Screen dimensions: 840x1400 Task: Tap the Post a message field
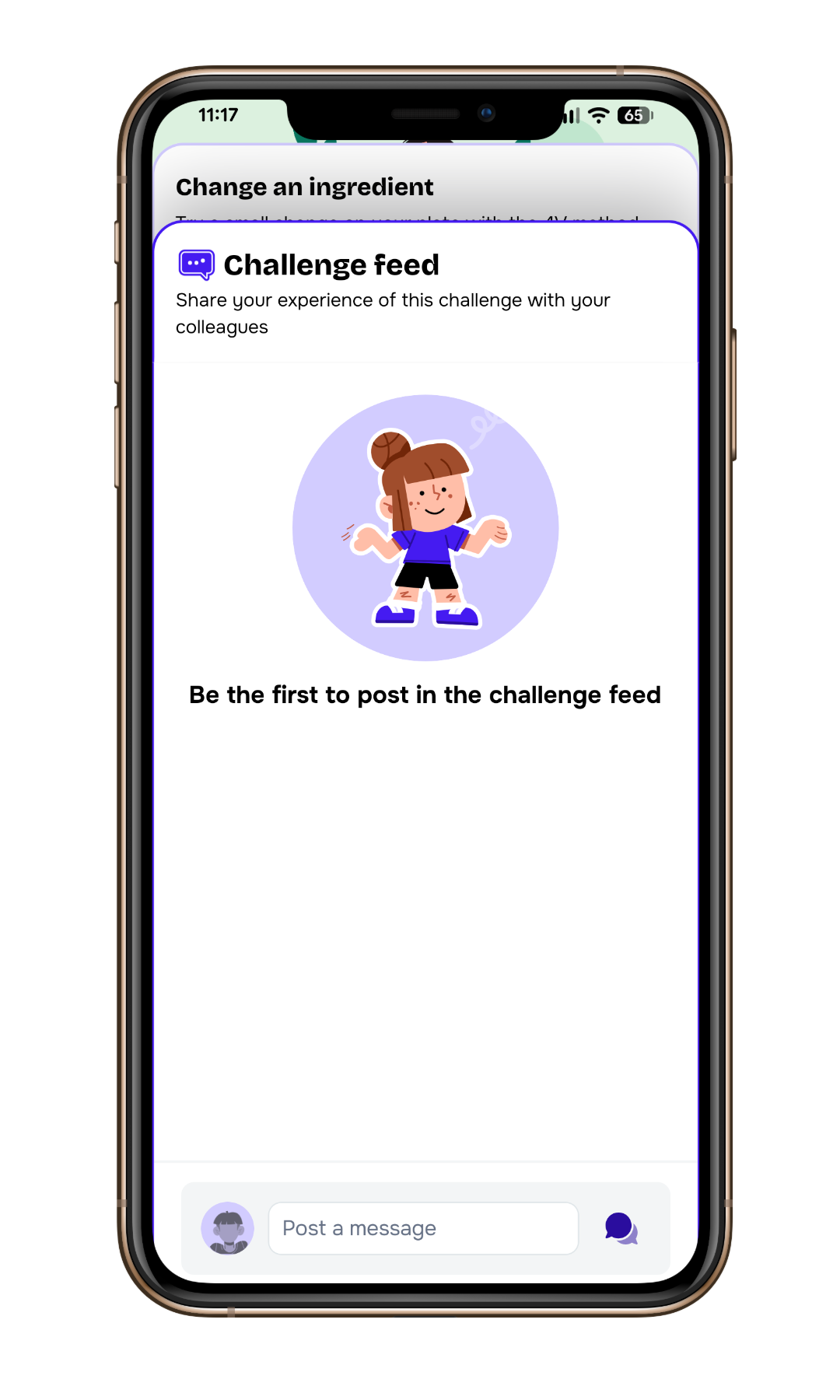423,1228
